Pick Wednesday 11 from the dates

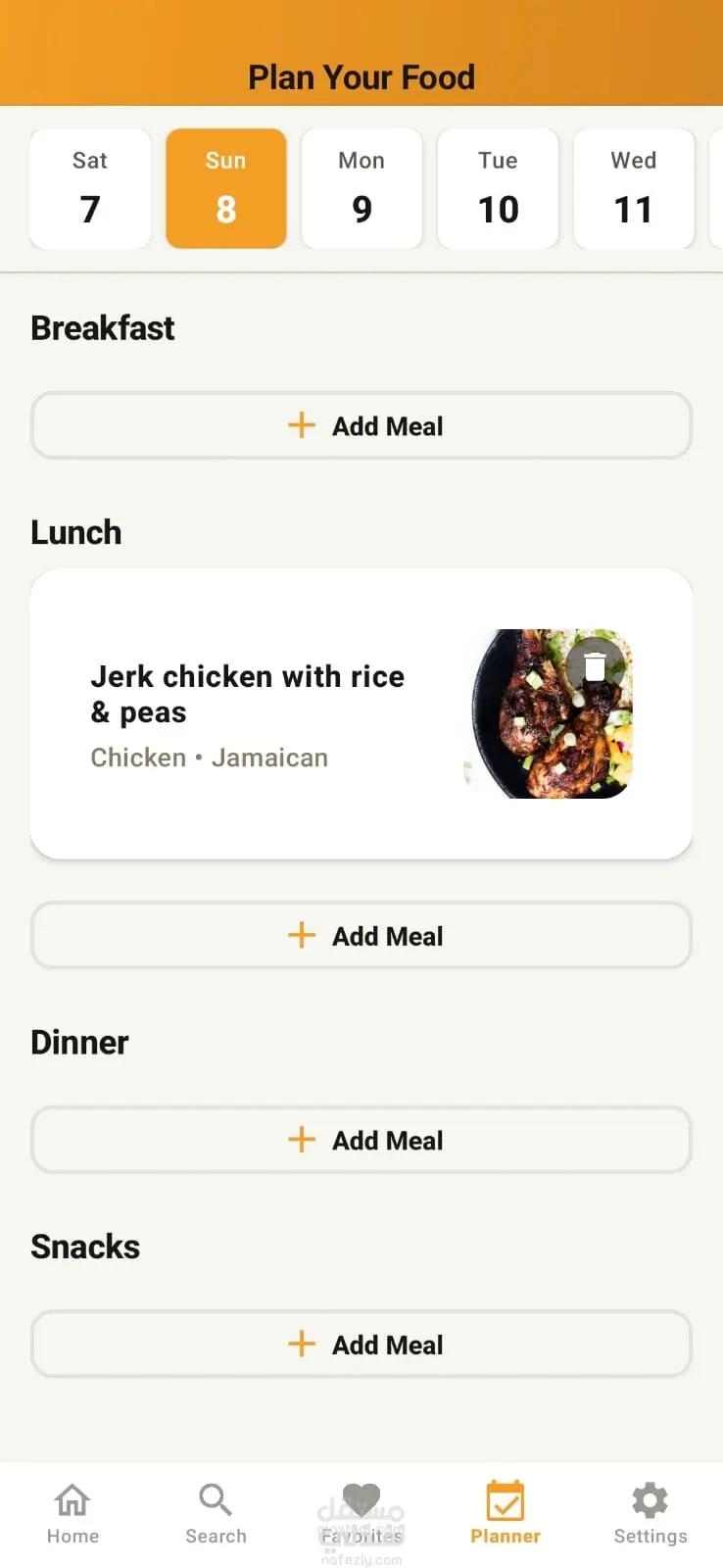[634, 188]
